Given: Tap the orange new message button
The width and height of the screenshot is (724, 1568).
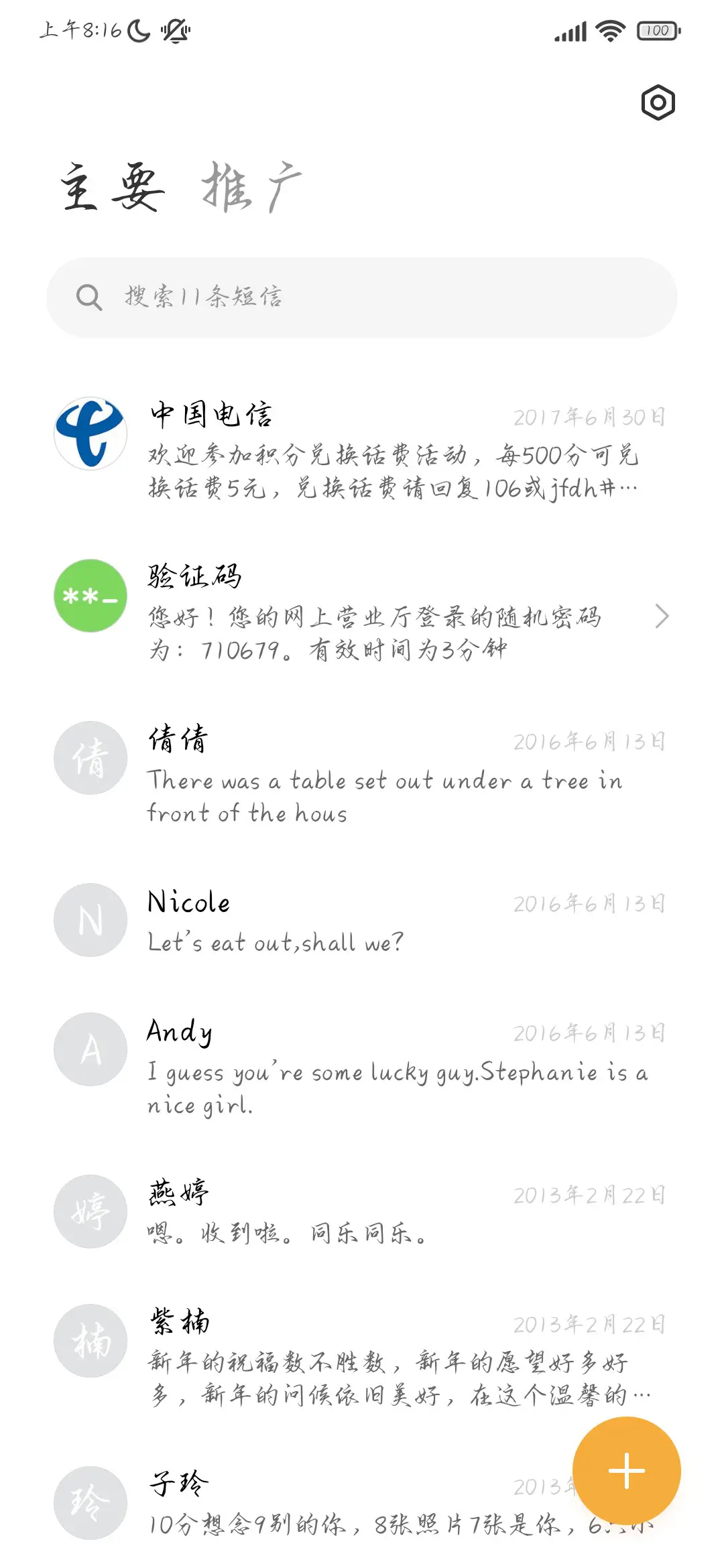Looking at the screenshot, I should (x=625, y=1469).
